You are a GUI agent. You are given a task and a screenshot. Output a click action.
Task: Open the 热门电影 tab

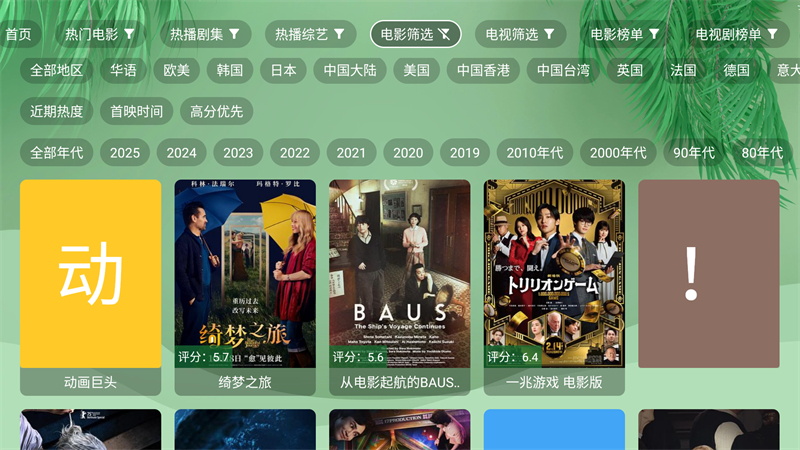click(100, 34)
